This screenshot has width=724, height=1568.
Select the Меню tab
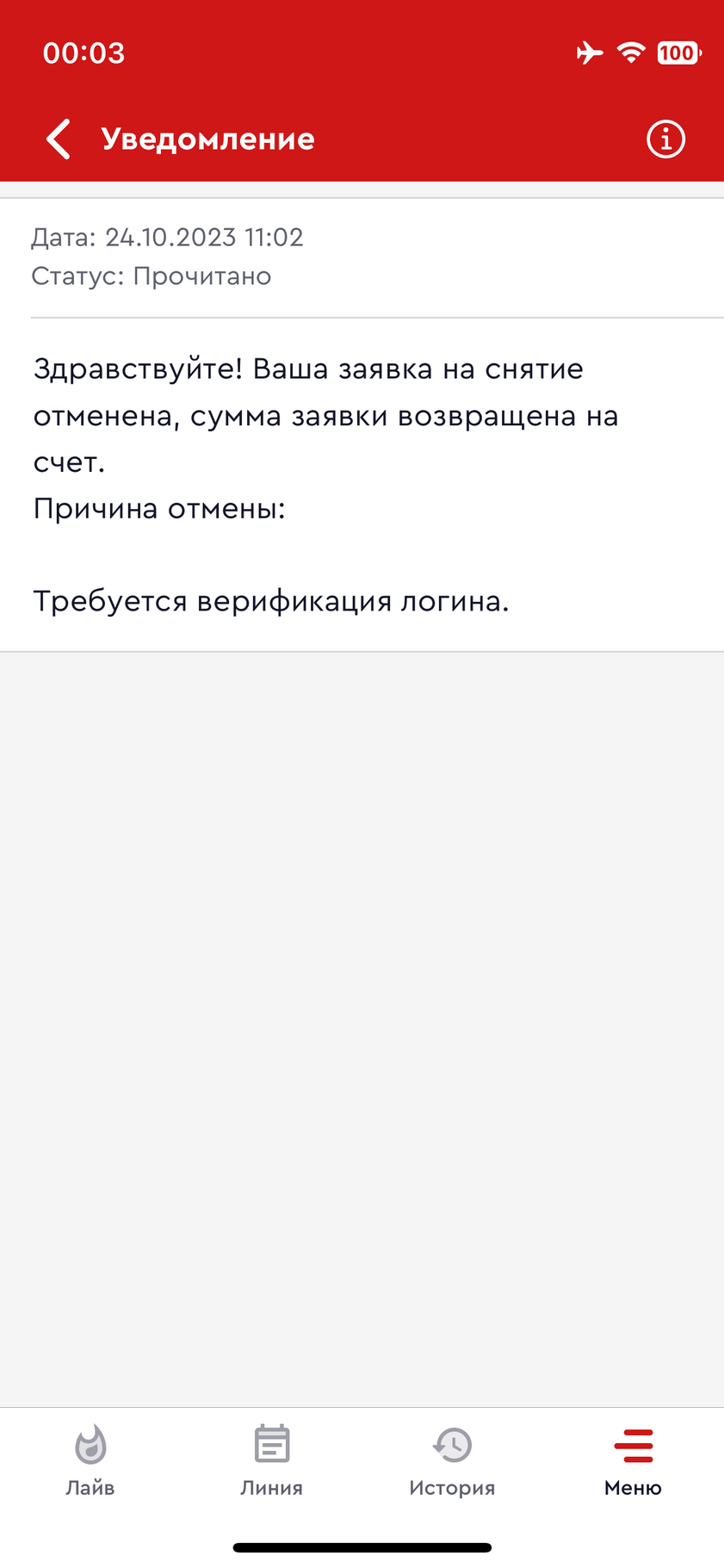click(x=633, y=1461)
